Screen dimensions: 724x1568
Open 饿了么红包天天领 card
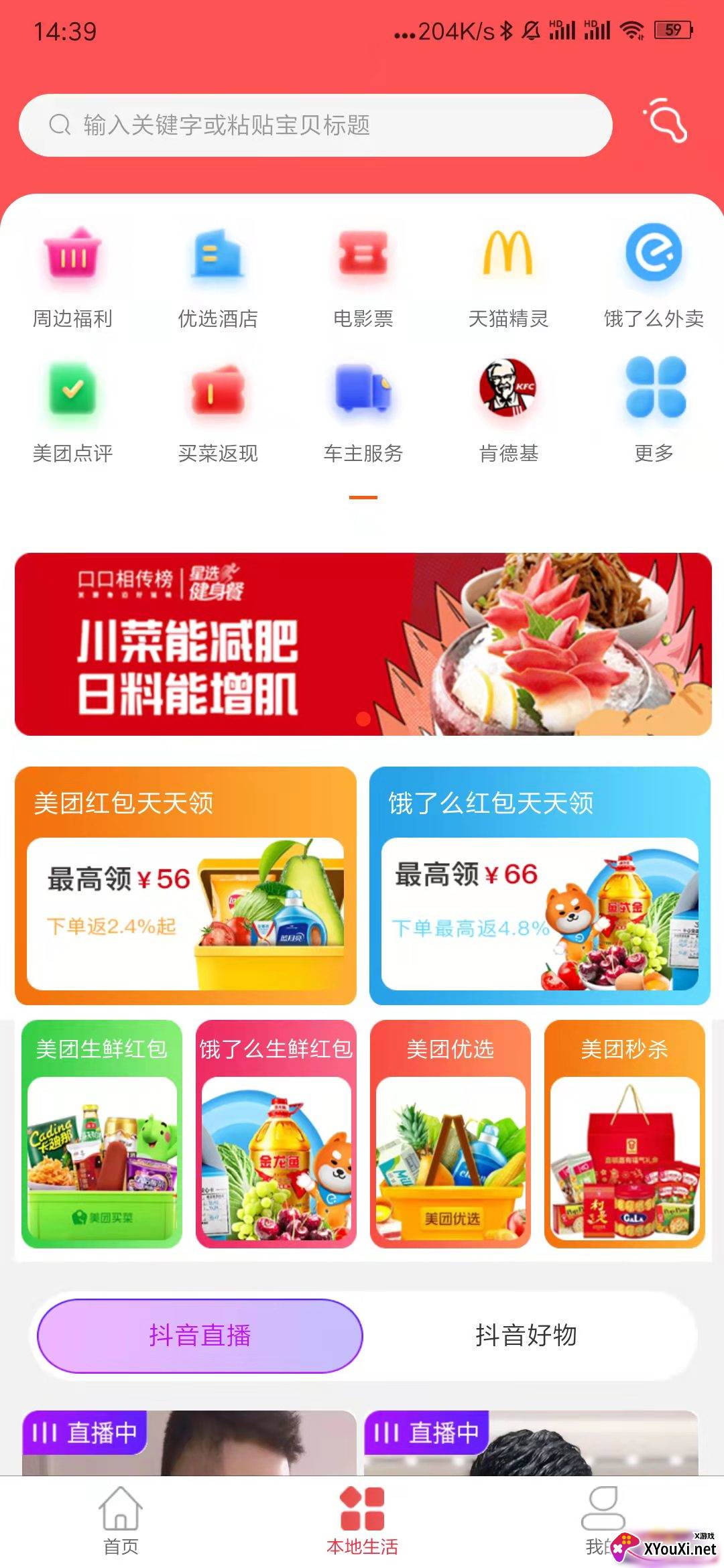tap(540, 885)
